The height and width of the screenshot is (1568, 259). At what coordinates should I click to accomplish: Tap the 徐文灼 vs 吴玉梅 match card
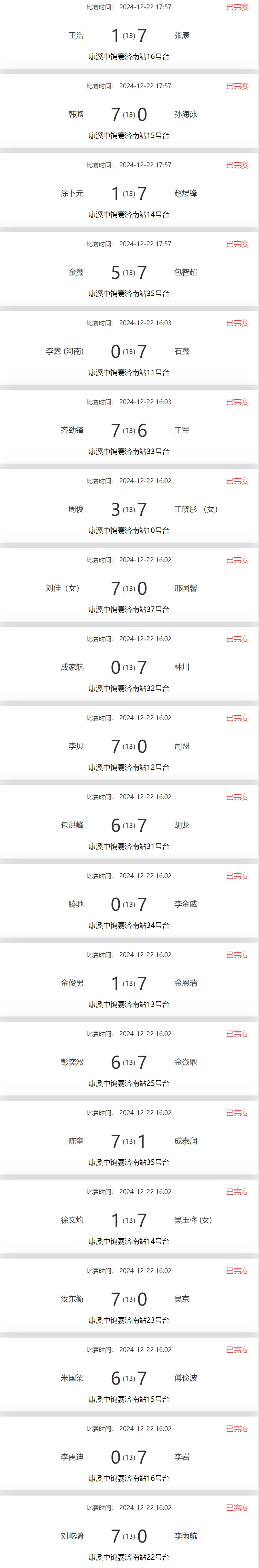pyautogui.click(x=129, y=1220)
